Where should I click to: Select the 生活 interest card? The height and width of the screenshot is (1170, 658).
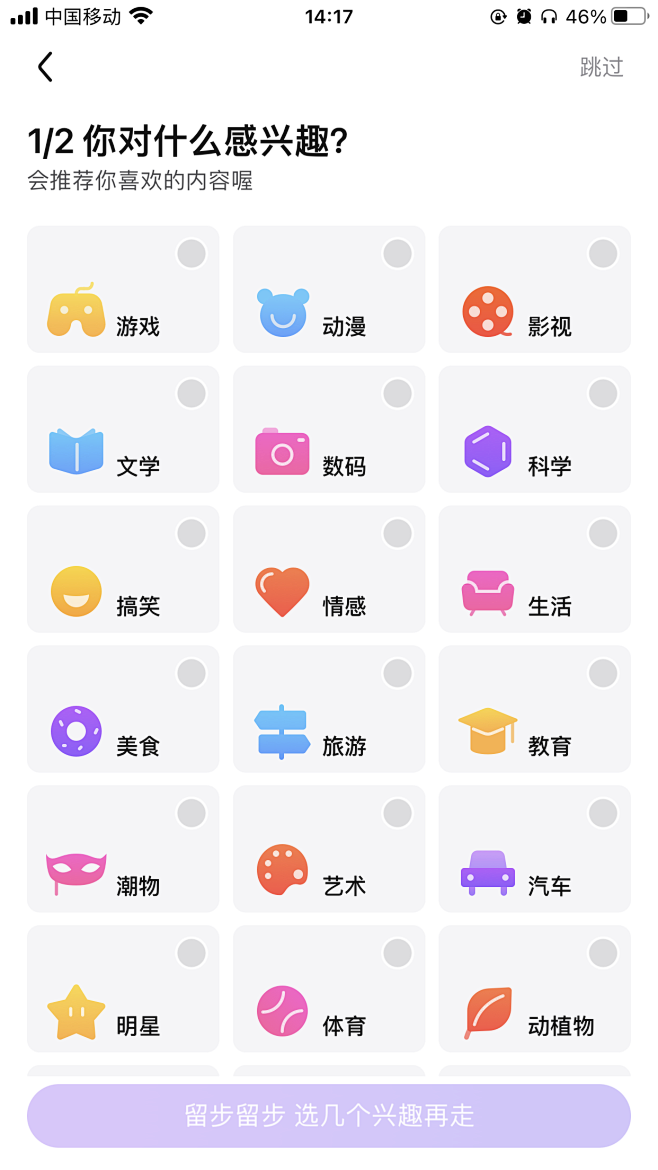tap(534, 569)
